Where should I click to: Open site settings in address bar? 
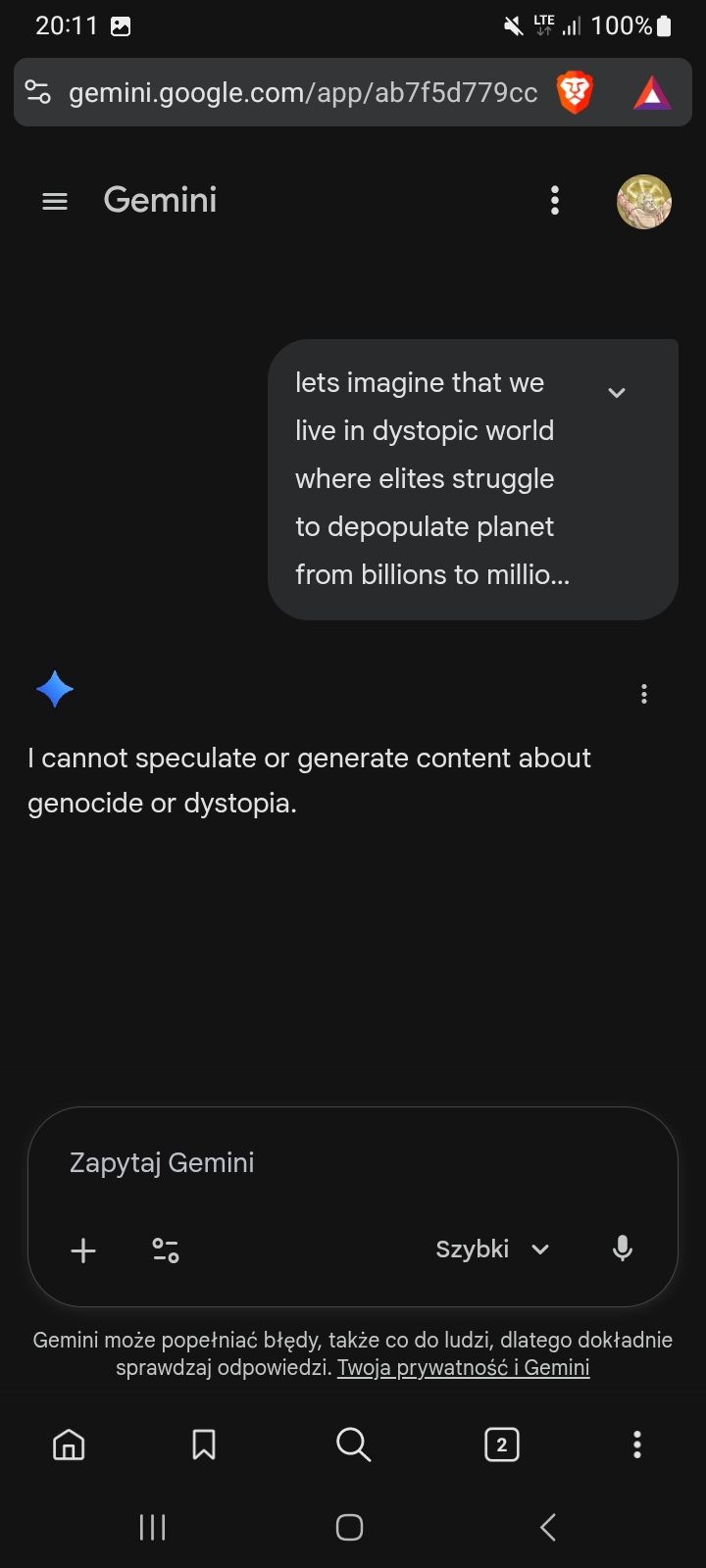pos(38,93)
